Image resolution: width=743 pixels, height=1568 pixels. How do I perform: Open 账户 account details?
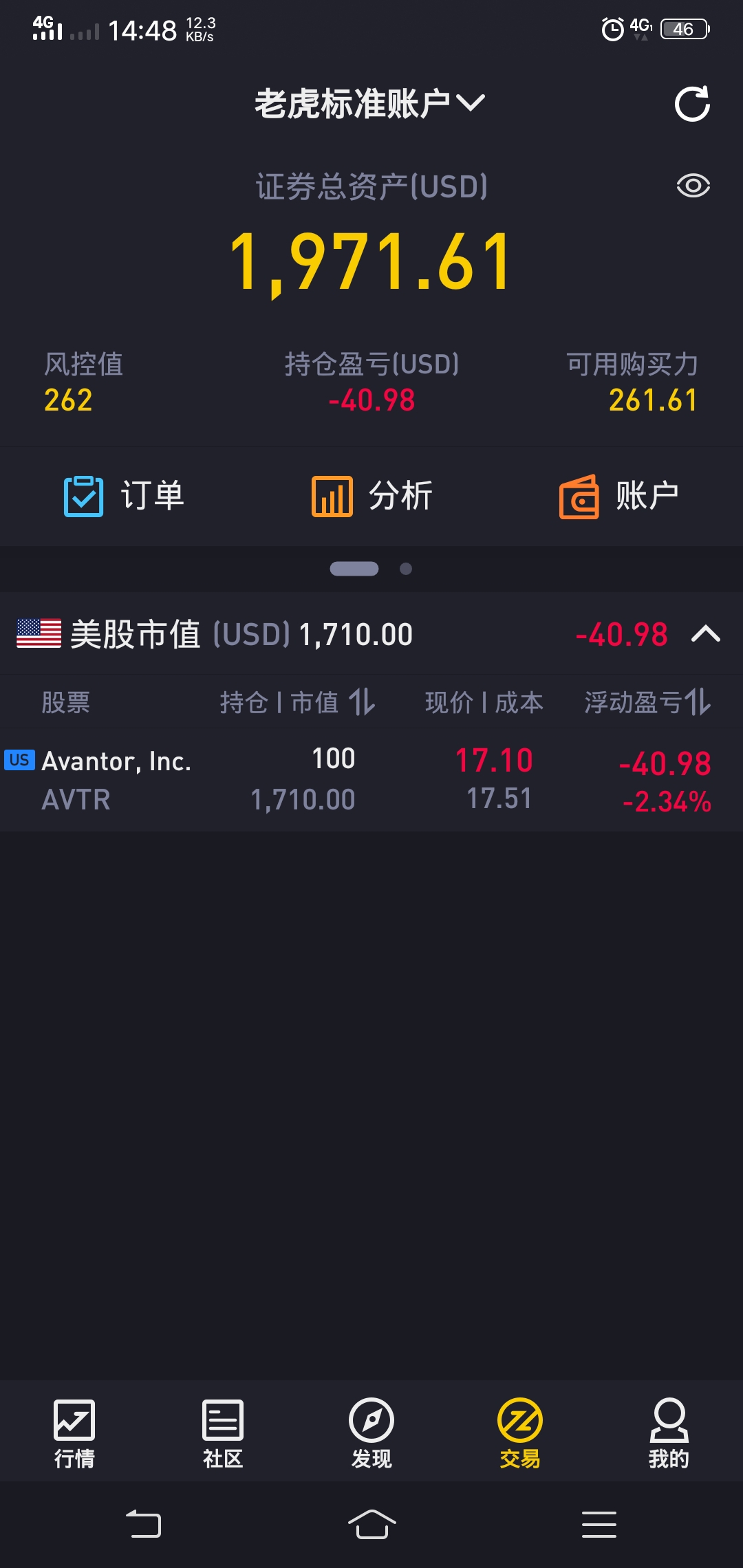619,496
